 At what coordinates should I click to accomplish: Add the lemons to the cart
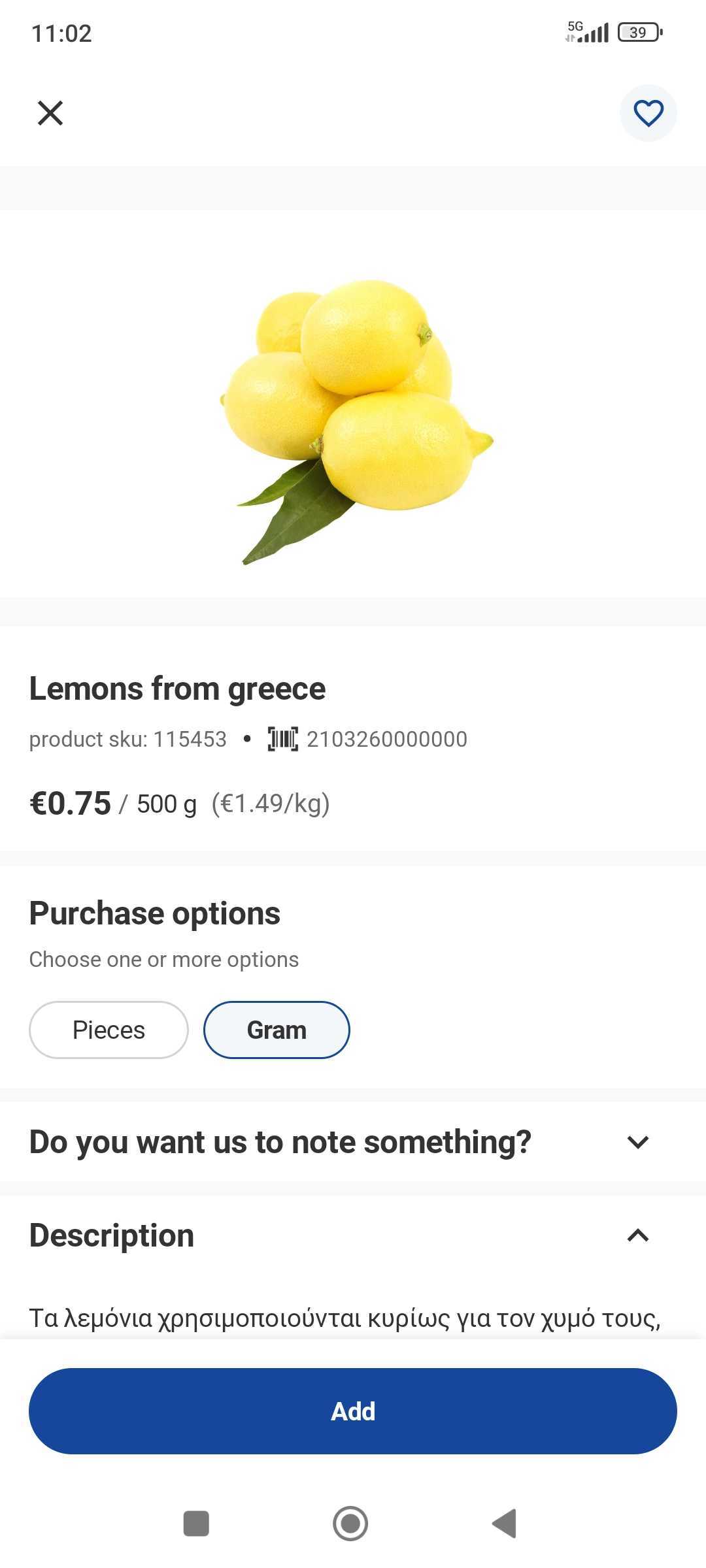(x=353, y=1411)
